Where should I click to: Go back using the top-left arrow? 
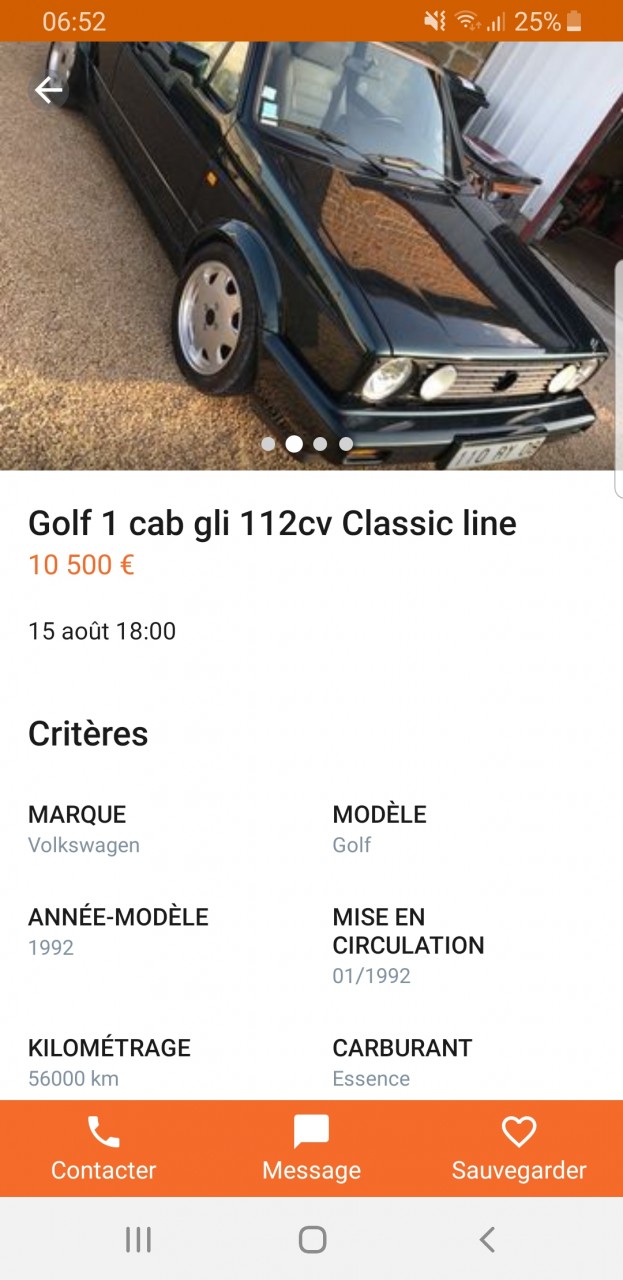pos(48,91)
